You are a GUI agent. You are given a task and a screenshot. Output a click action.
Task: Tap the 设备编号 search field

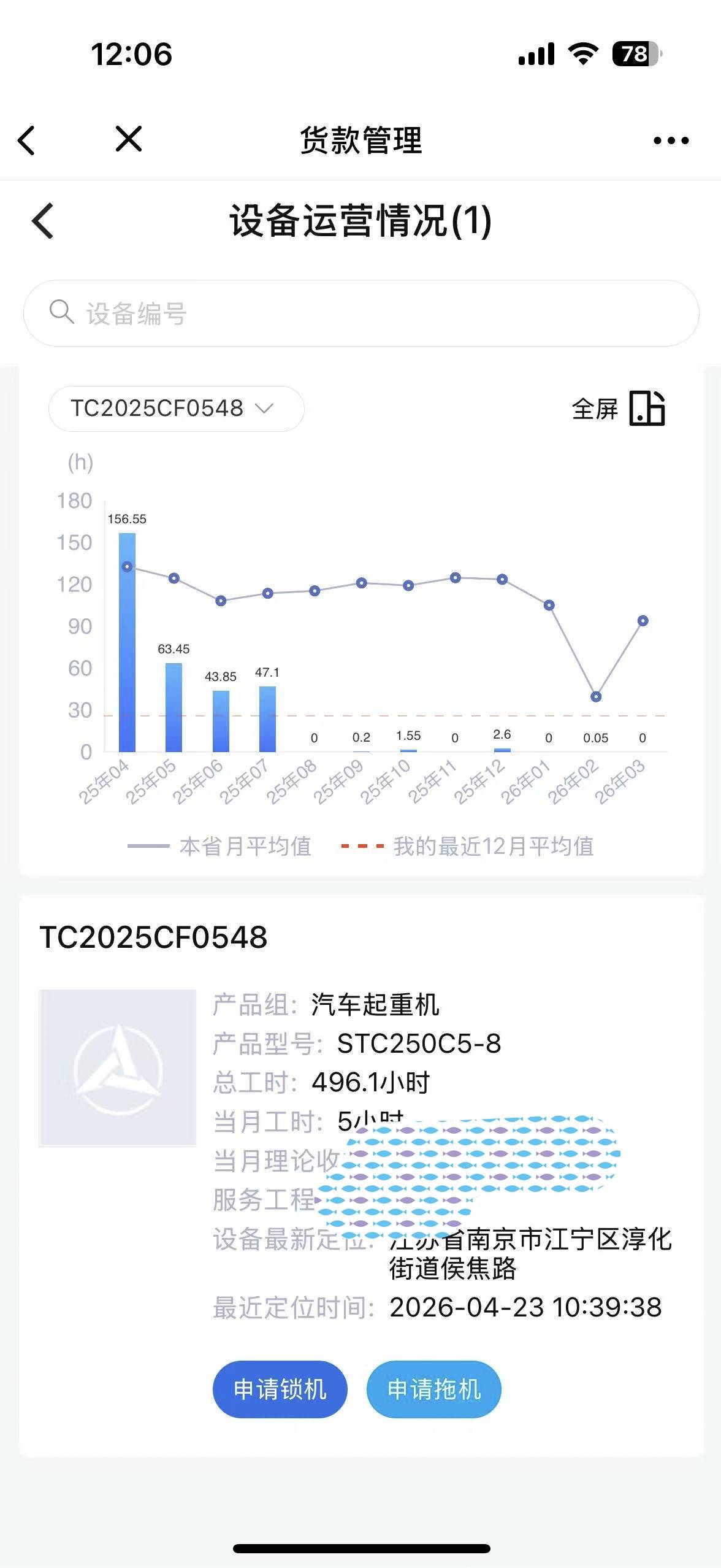point(361,313)
